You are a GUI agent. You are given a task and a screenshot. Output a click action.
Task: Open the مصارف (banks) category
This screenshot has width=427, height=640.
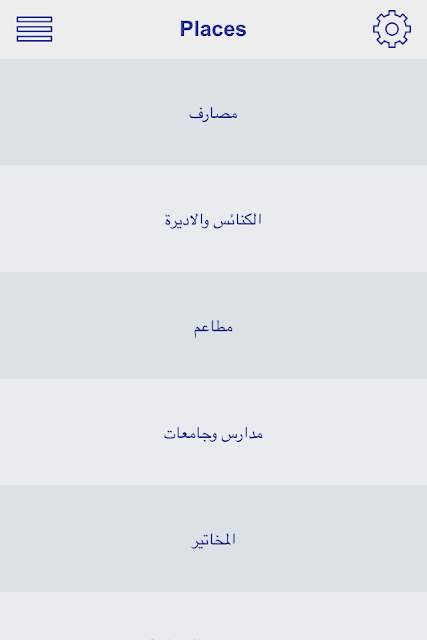214,112
